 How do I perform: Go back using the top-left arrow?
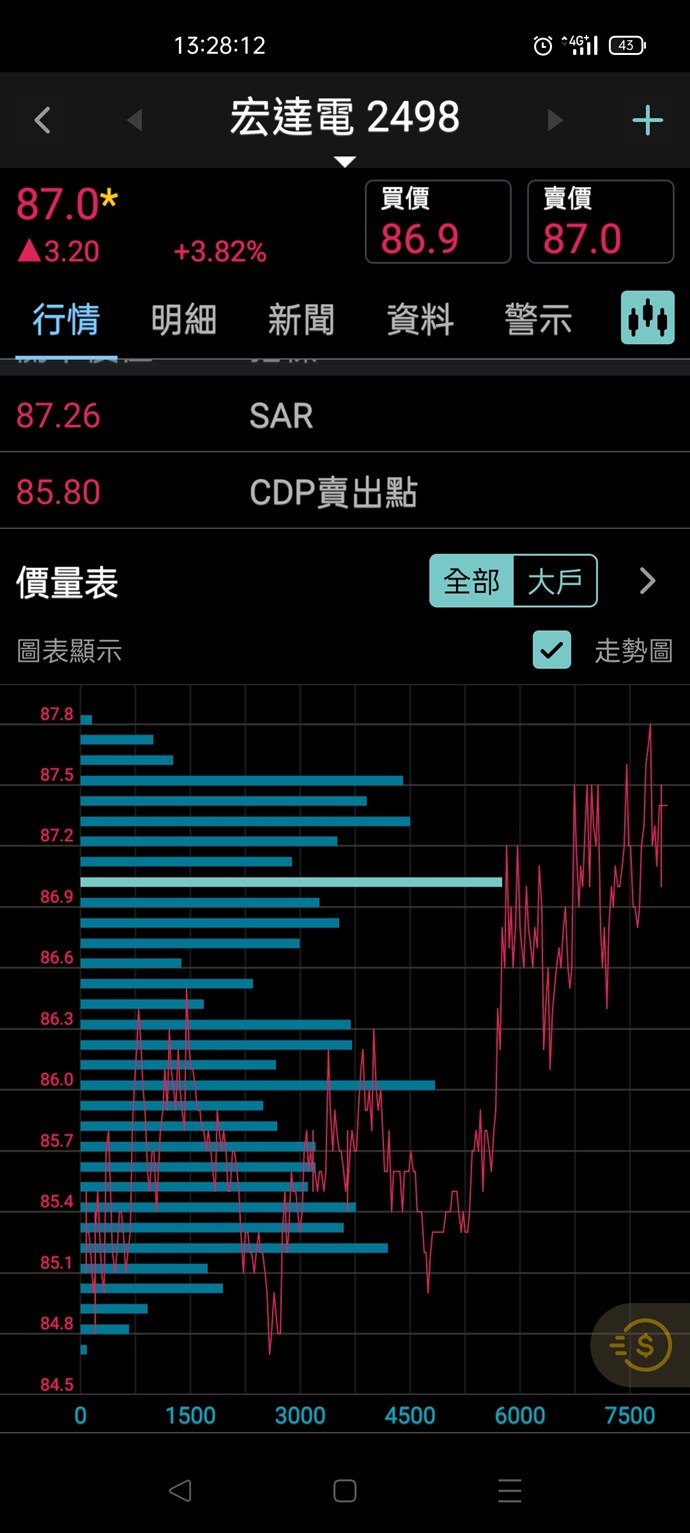click(x=42, y=121)
